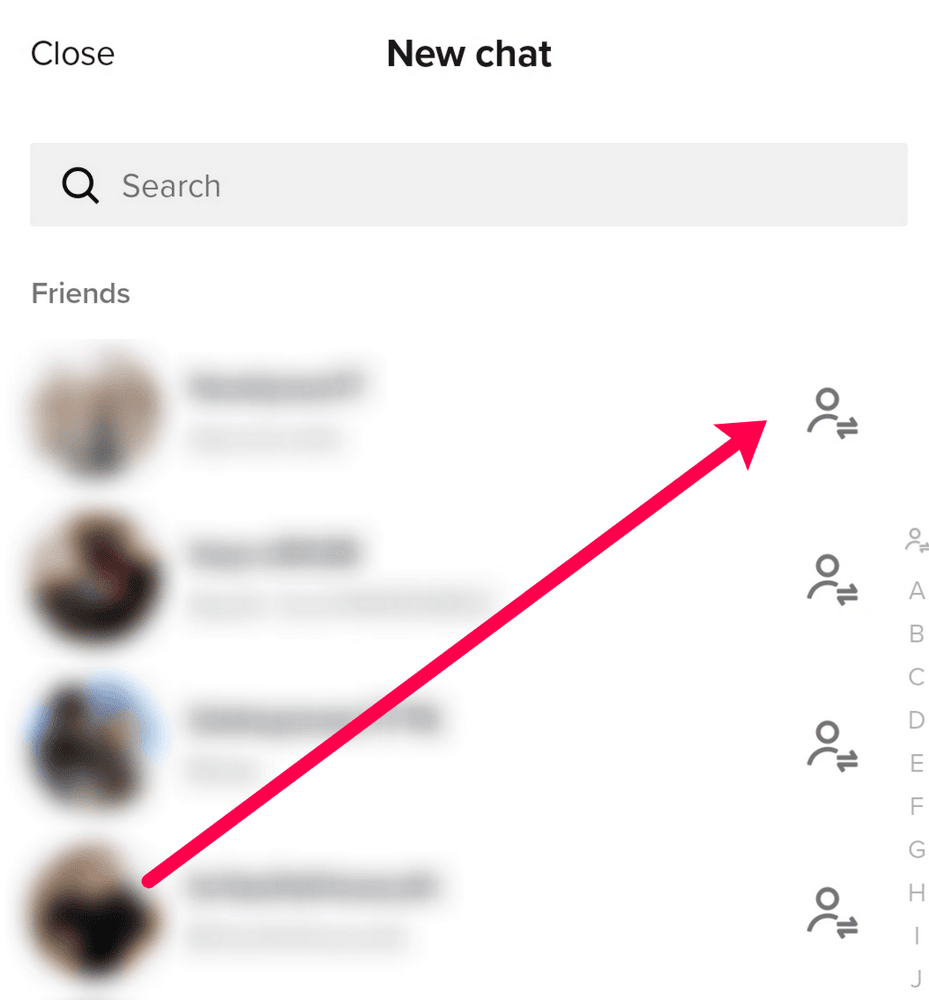Image resolution: width=929 pixels, height=1000 pixels.
Task: Jump to friends starting with F
Action: click(916, 806)
